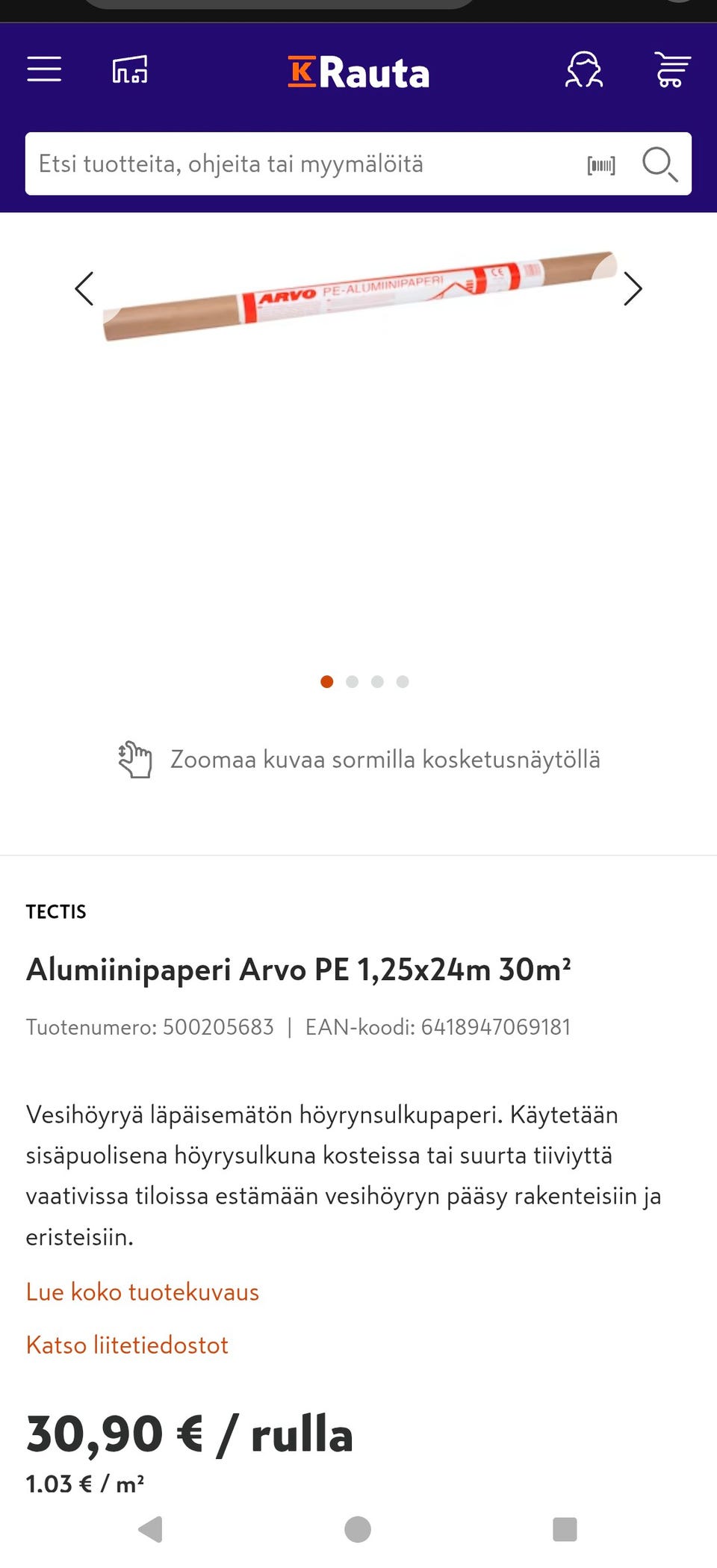Image resolution: width=717 pixels, height=1568 pixels.
Task: Tap the pinch-to-zoom gesture icon
Action: pos(134,759)
